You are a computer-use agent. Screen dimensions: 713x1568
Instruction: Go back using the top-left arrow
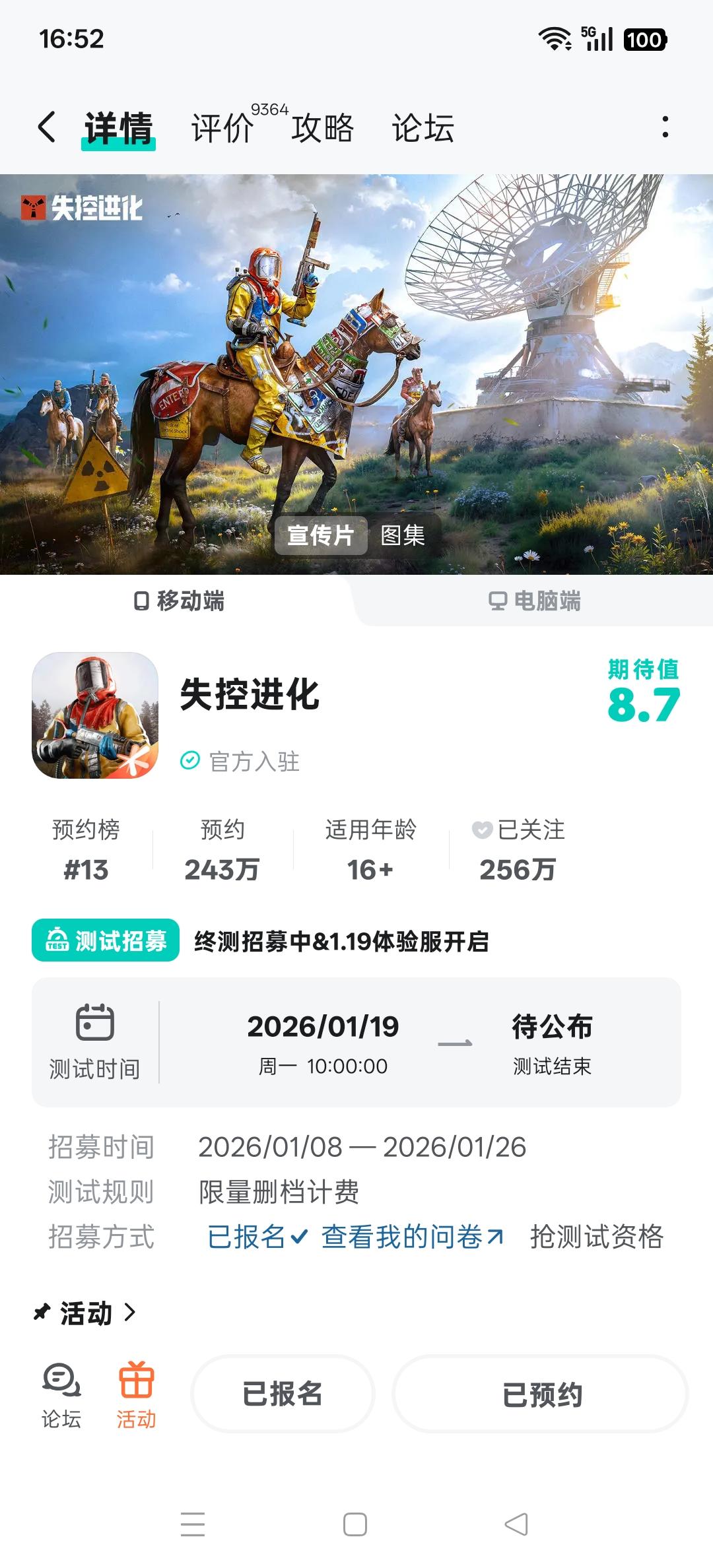tap(46, 127)
